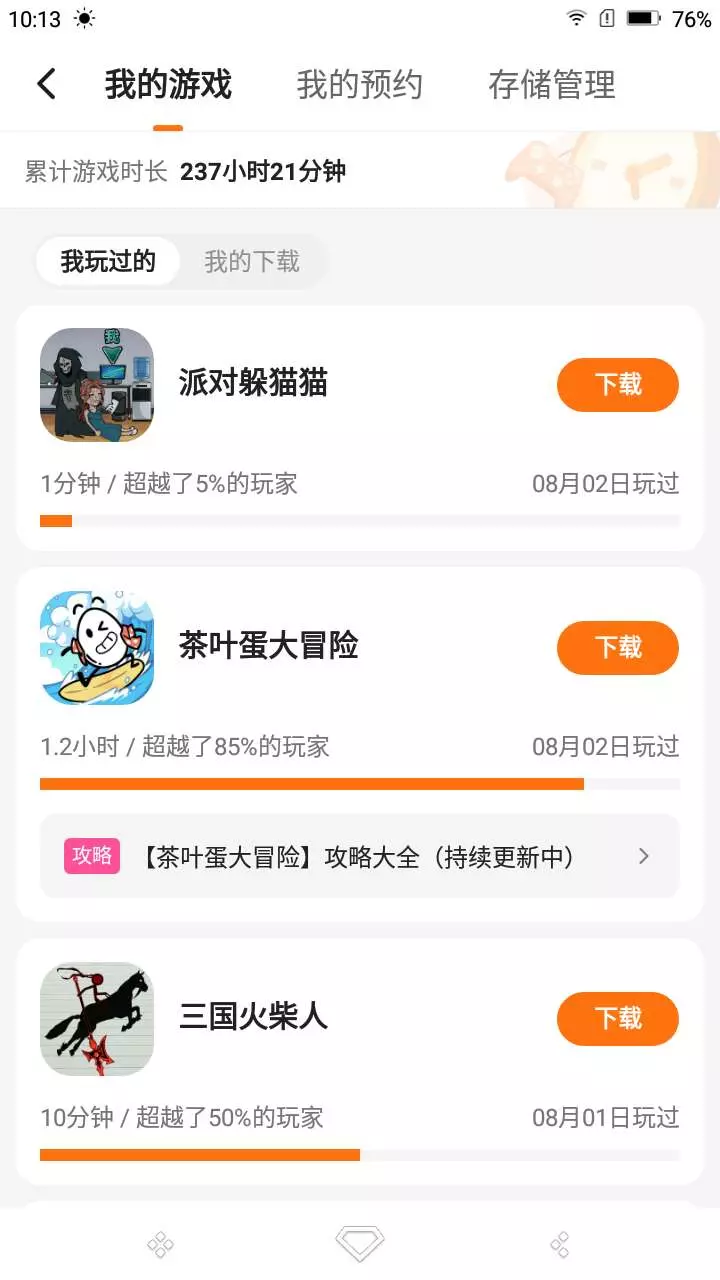Download 派对躲猫猫
Screen dimensions: 720x1280
coord(617,385)
